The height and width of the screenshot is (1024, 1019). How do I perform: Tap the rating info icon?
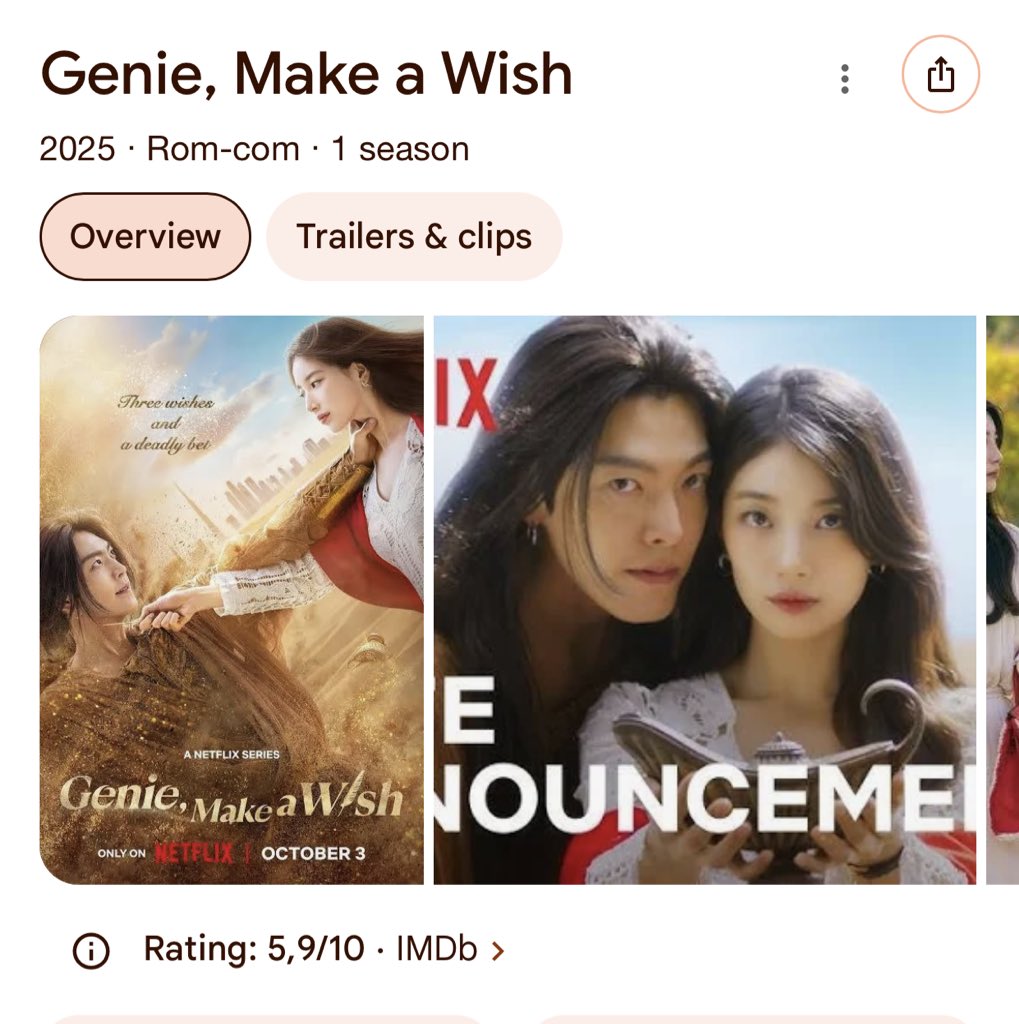pyautogui.click(x=91, y=950)
